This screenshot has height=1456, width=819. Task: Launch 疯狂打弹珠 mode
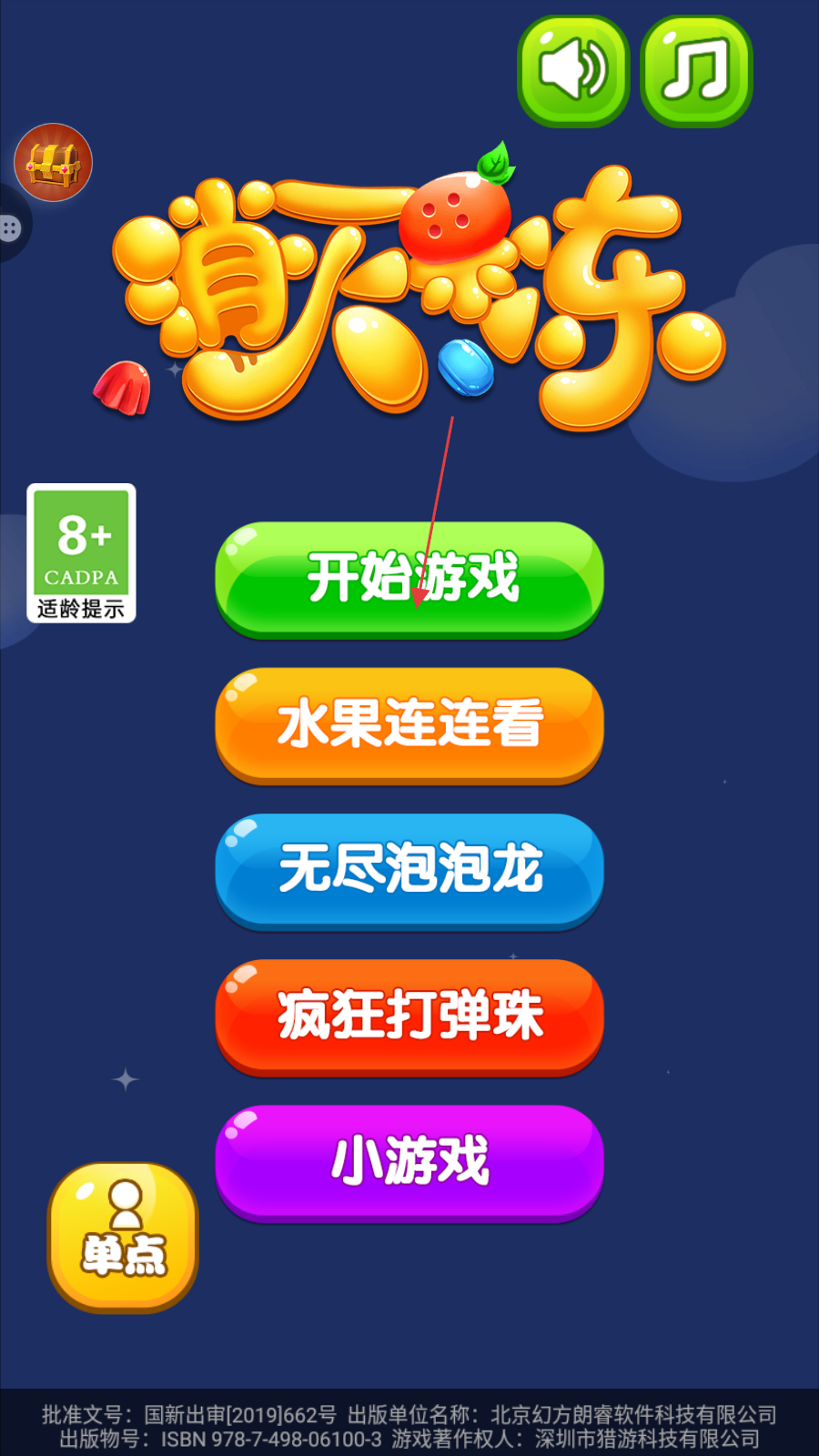coord(409,1016)
